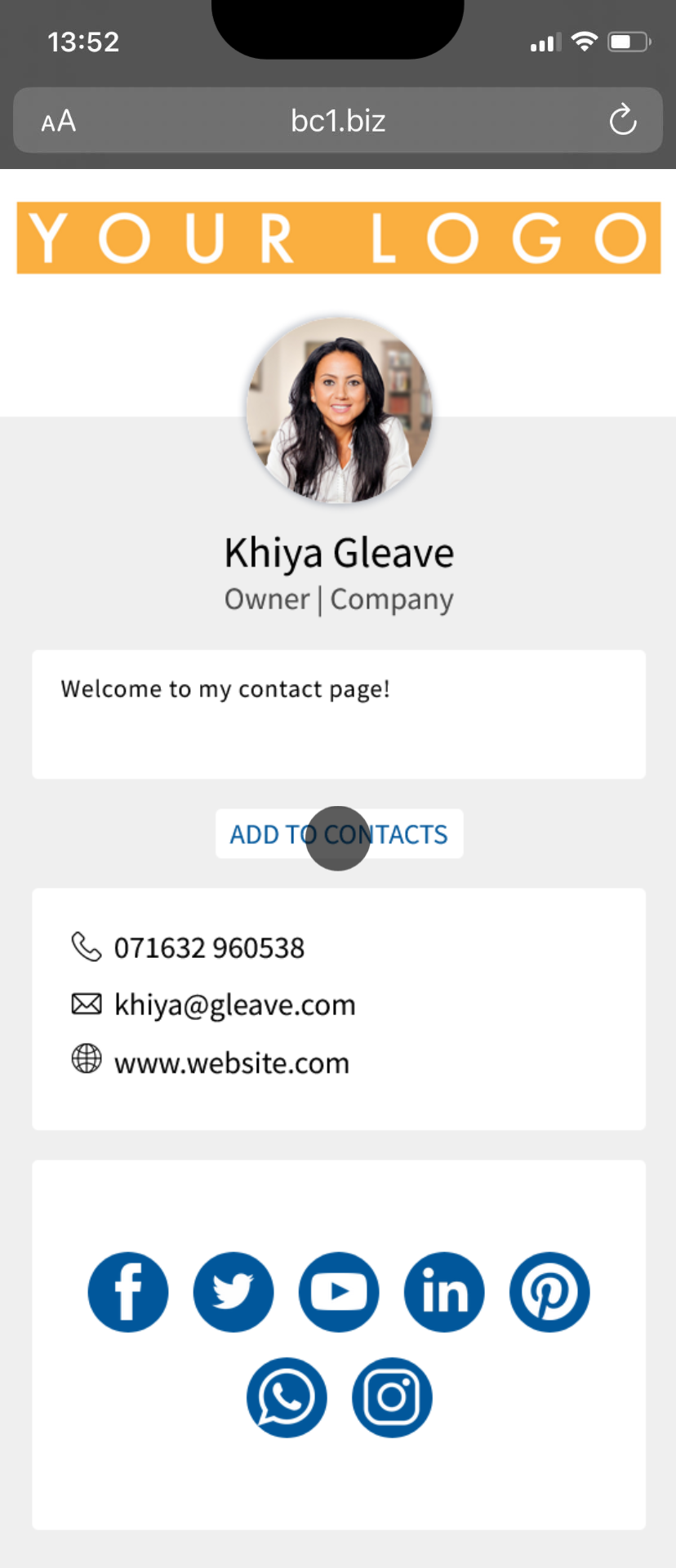This screenshot has height=1568, width=676.
Task: Email khiya@gleave.com
Action: pyautogui.click(x=234, y=1005)
